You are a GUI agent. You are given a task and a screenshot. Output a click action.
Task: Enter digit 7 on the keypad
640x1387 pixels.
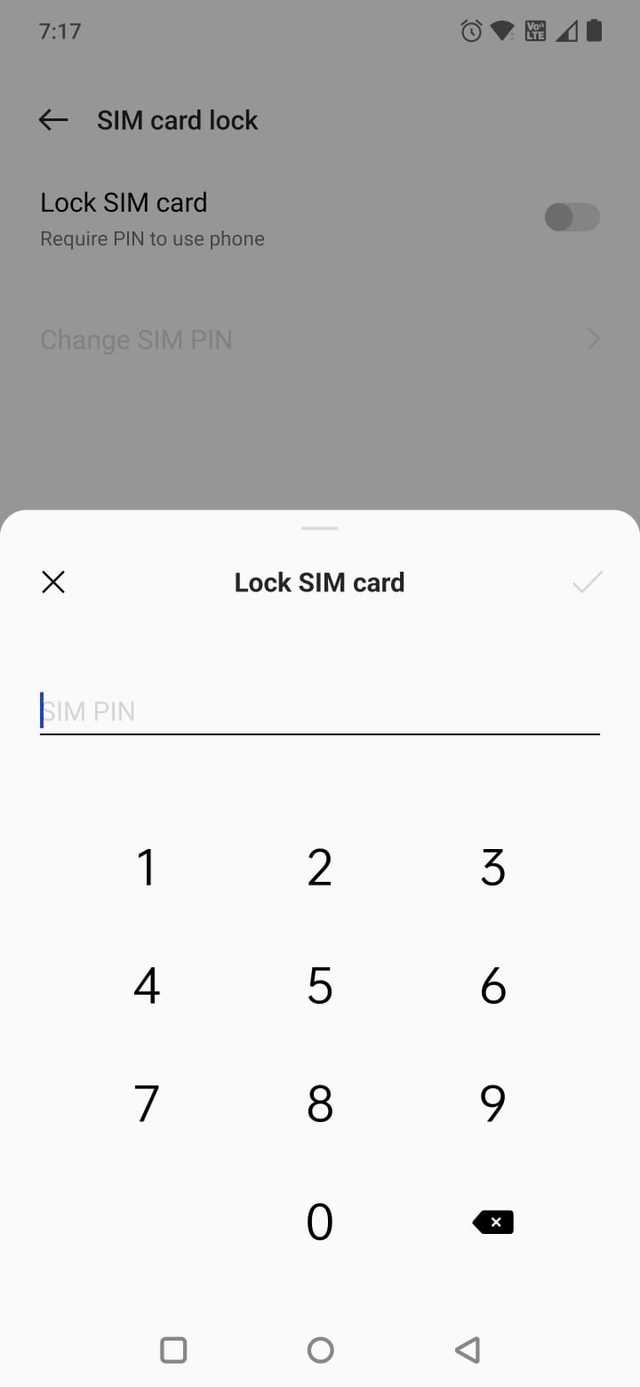146,1104
